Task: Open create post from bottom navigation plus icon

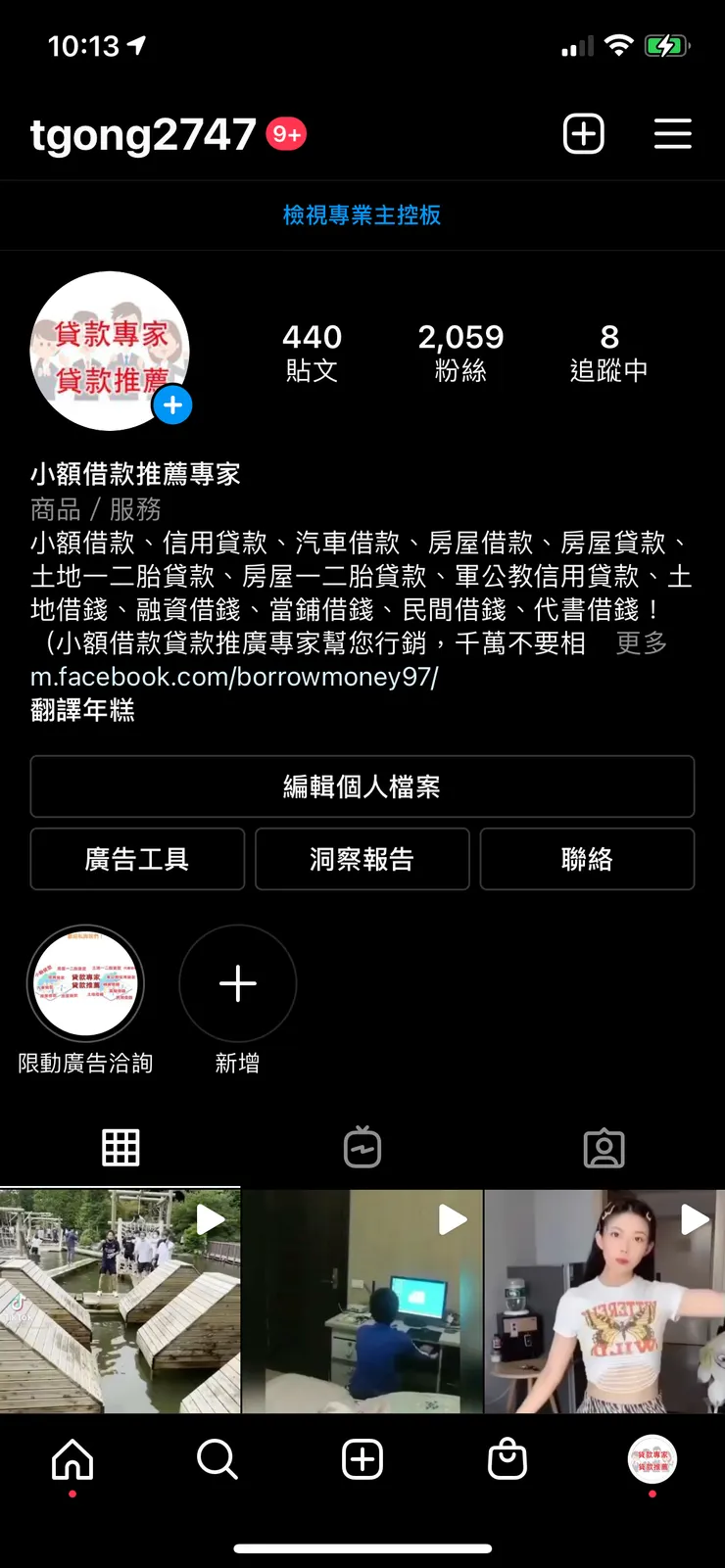Action: (x=362, y=1459)
